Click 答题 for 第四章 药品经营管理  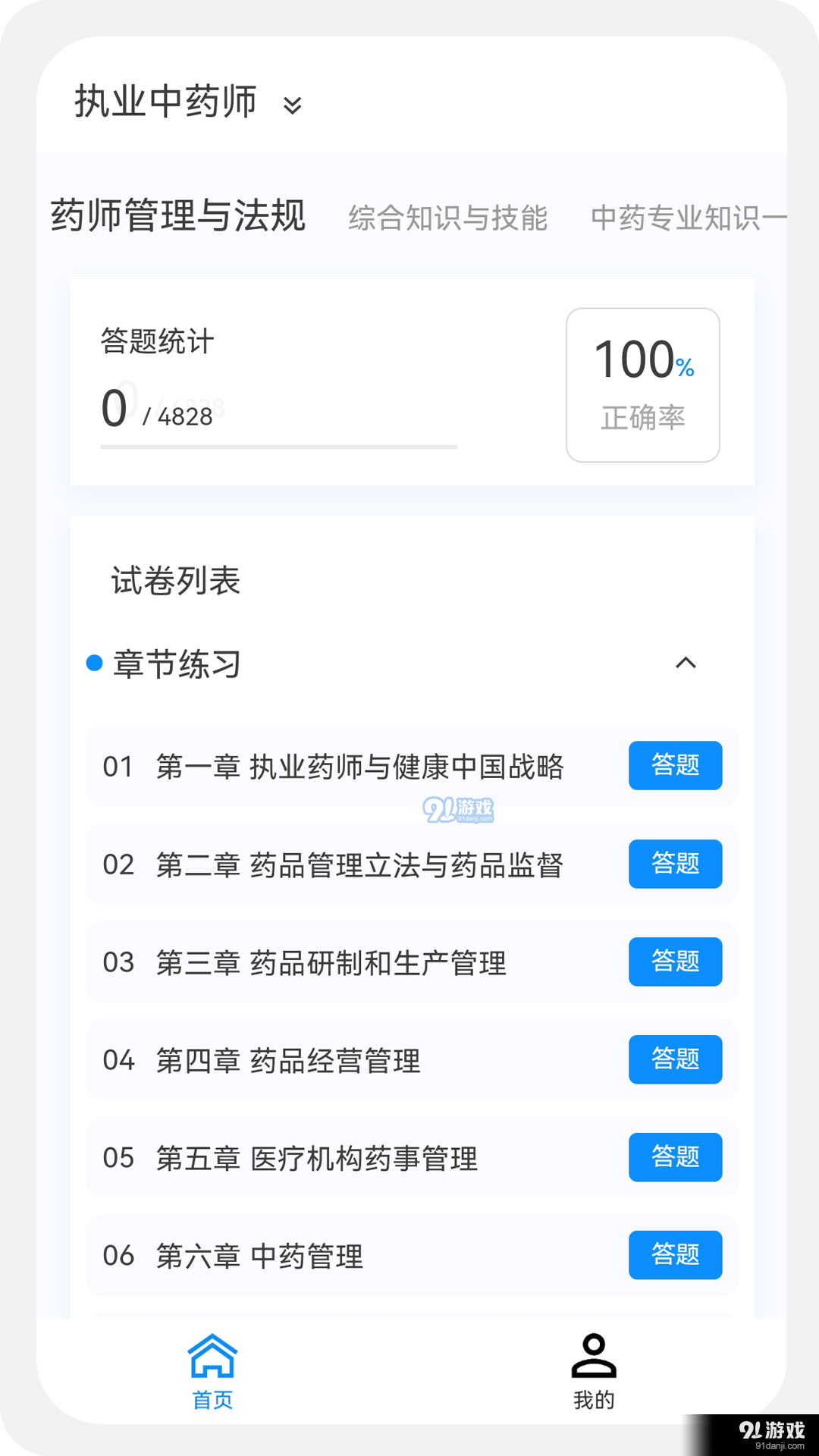675,1060
